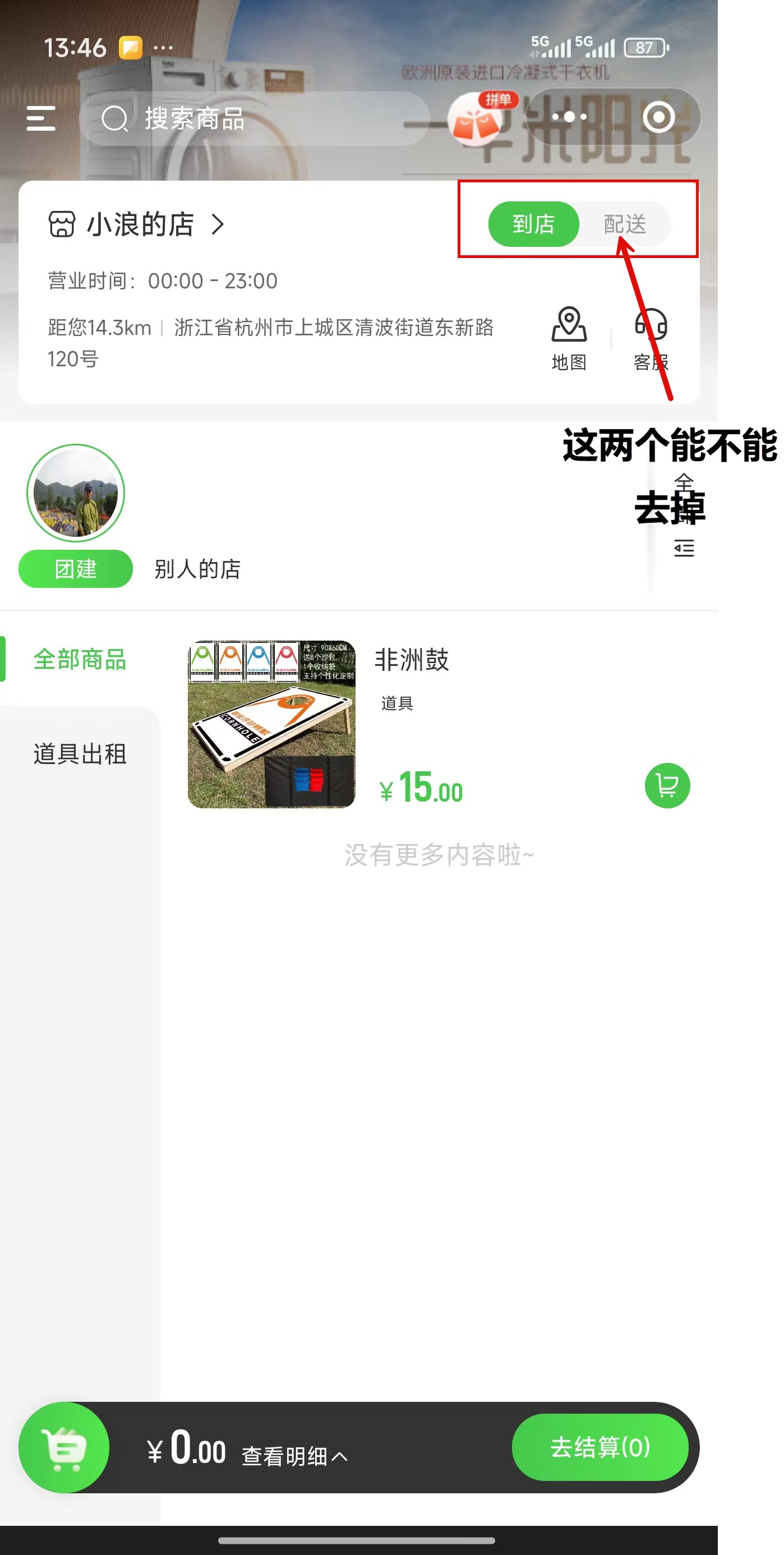Select the 团建 category
This screenshot has width=784, height=1555.
76,568
